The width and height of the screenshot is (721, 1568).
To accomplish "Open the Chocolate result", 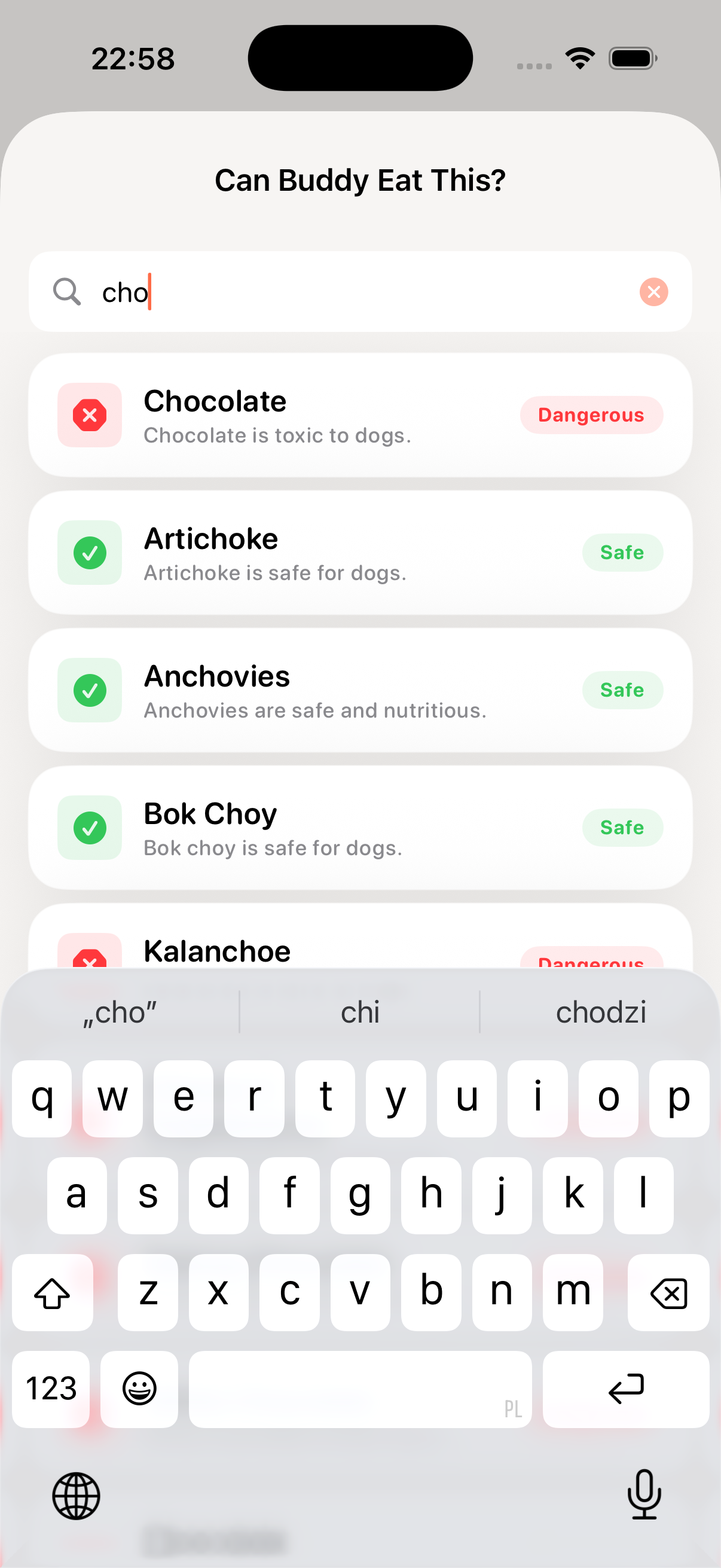I will 359,415.
